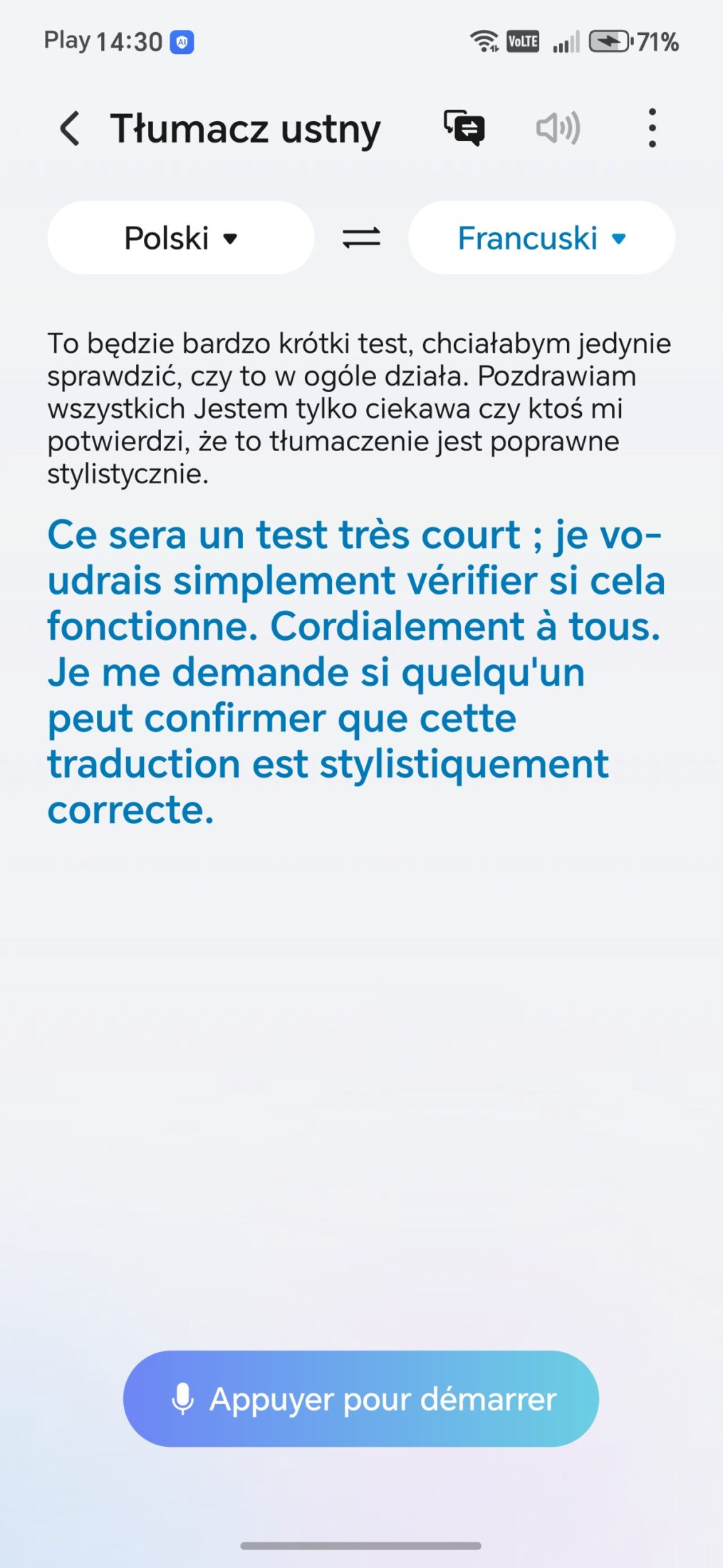Image resolution: width=723 pixels, height=1568 pixels.
Task: Tap Appuyer pour démarrer microphone button
Action: click(x=361, y=1398)
